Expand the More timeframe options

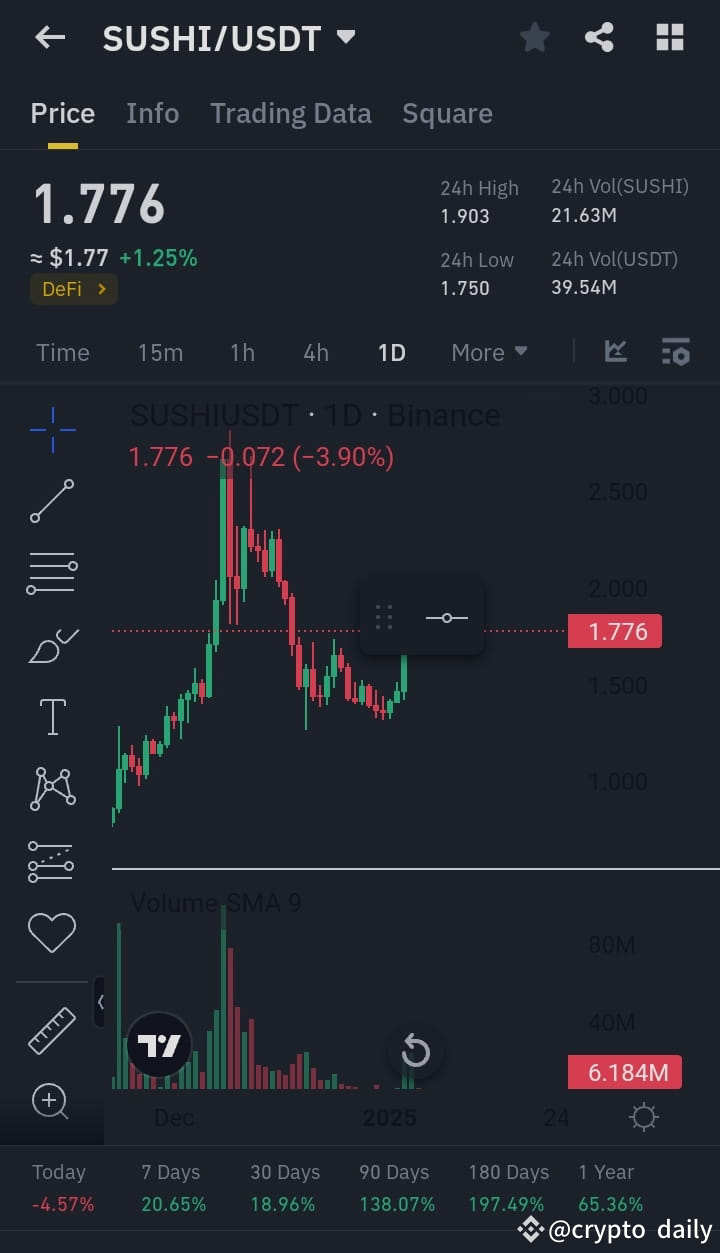(x=488, y=352)
